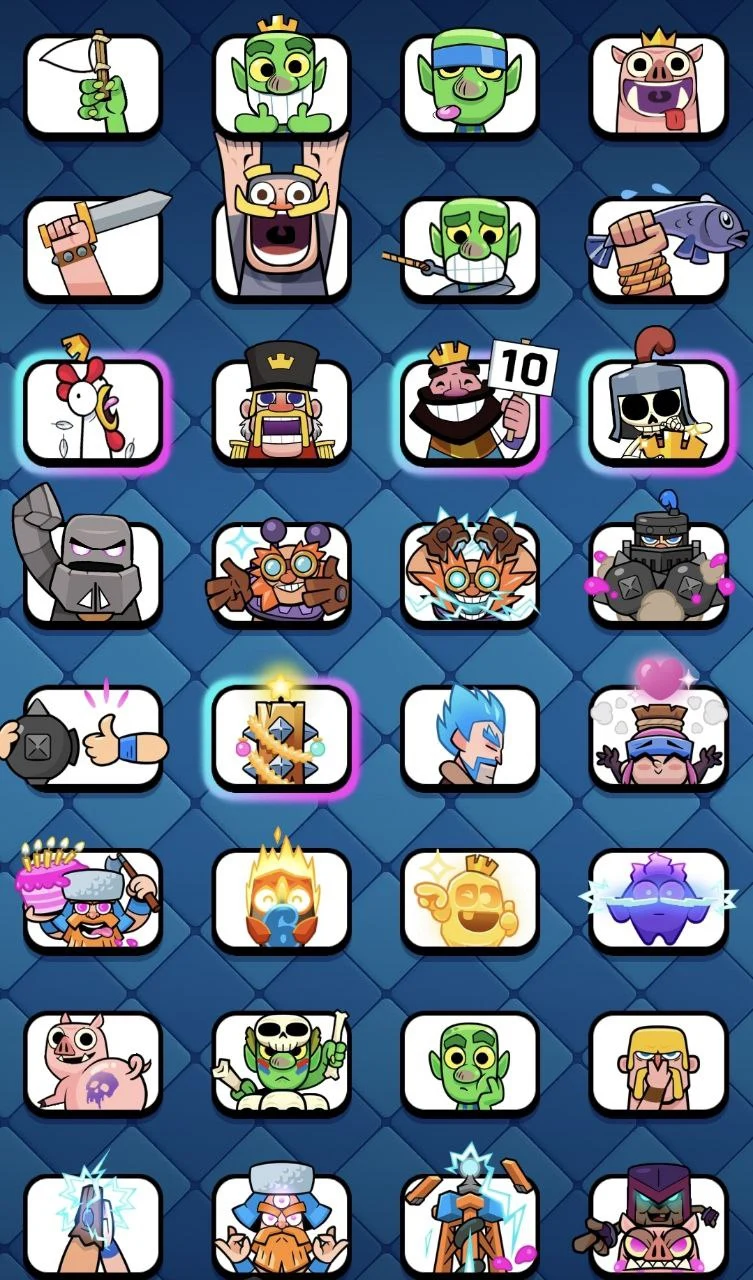Tap the Hog with crown emote
Screen dimensions: 753x1280
658,85
